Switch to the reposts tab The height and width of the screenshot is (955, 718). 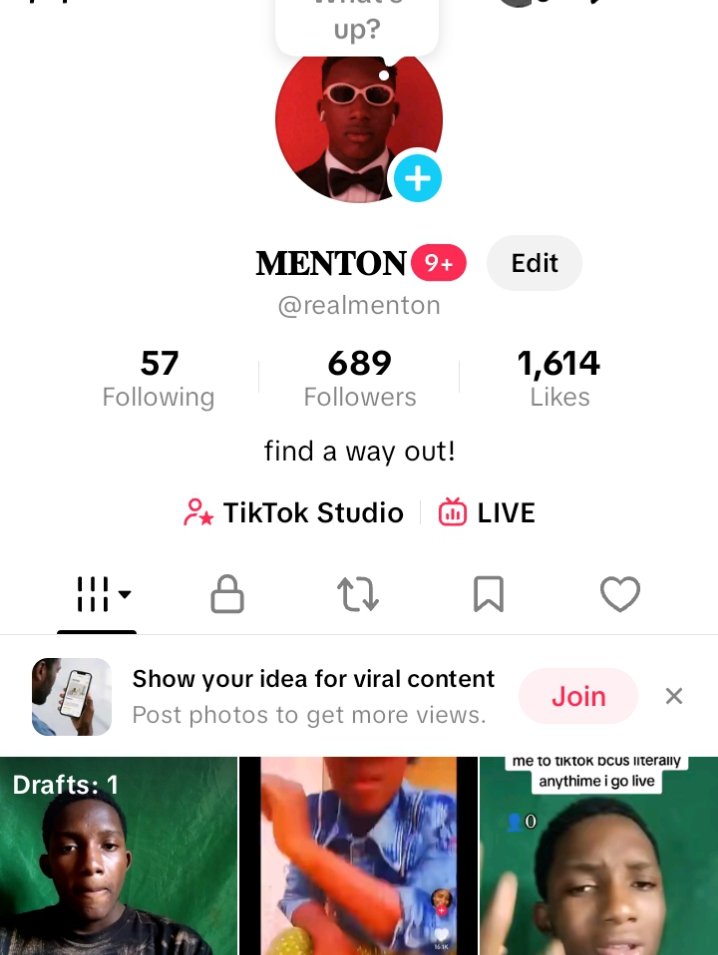pos(357,595)
